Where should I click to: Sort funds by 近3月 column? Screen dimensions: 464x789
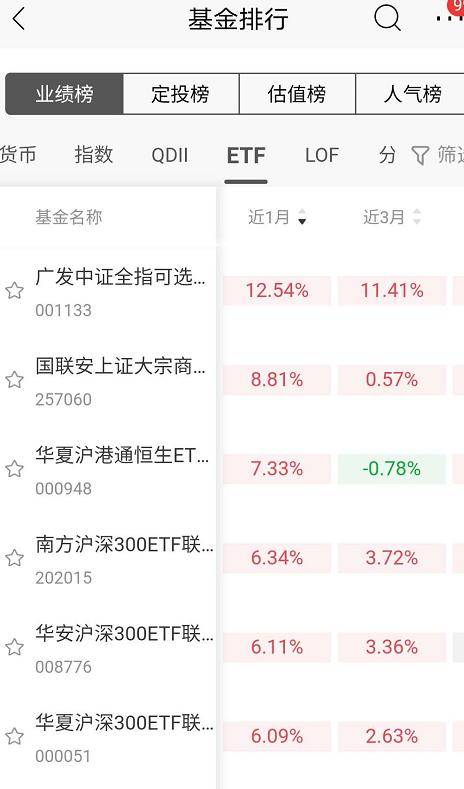392,217
